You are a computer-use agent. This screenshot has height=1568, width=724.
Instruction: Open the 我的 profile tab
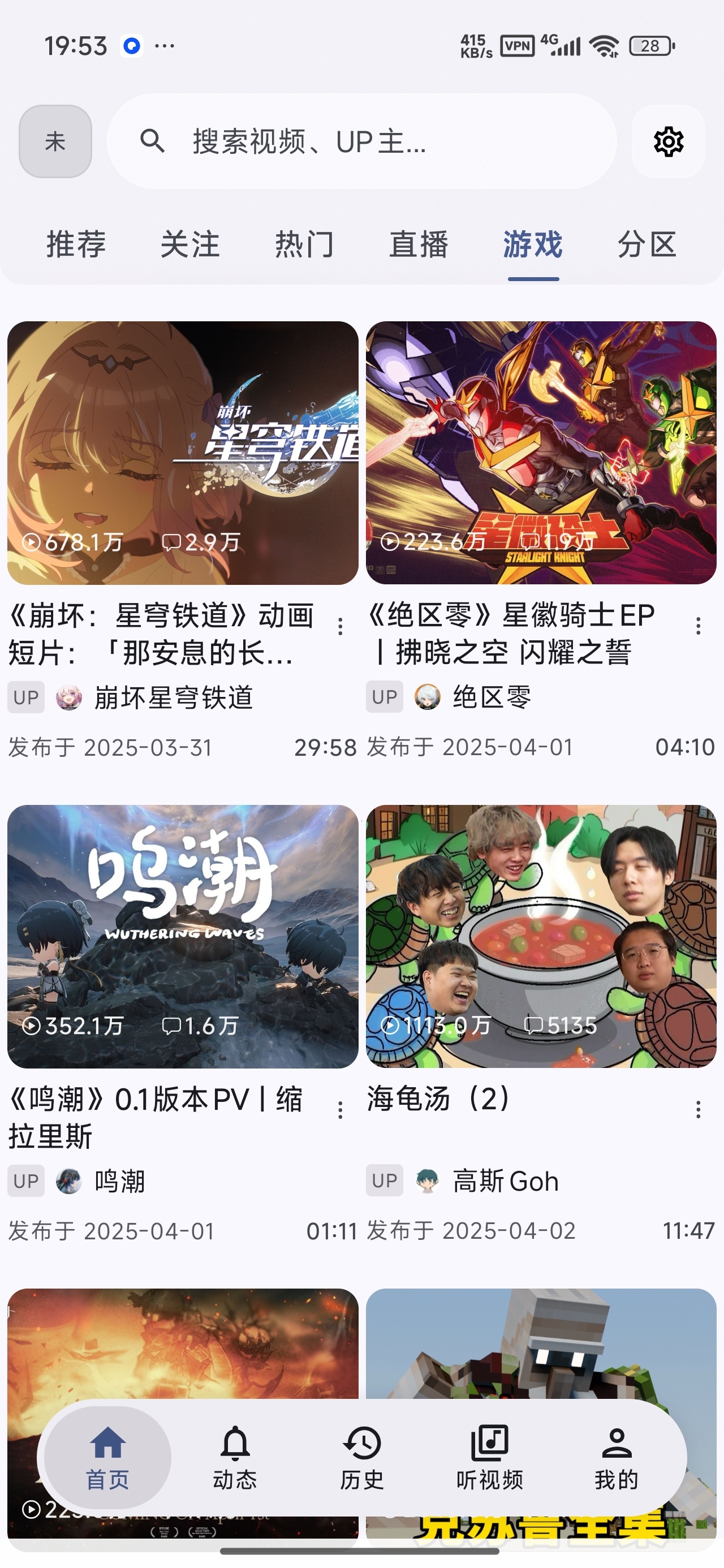point(617,1458)
